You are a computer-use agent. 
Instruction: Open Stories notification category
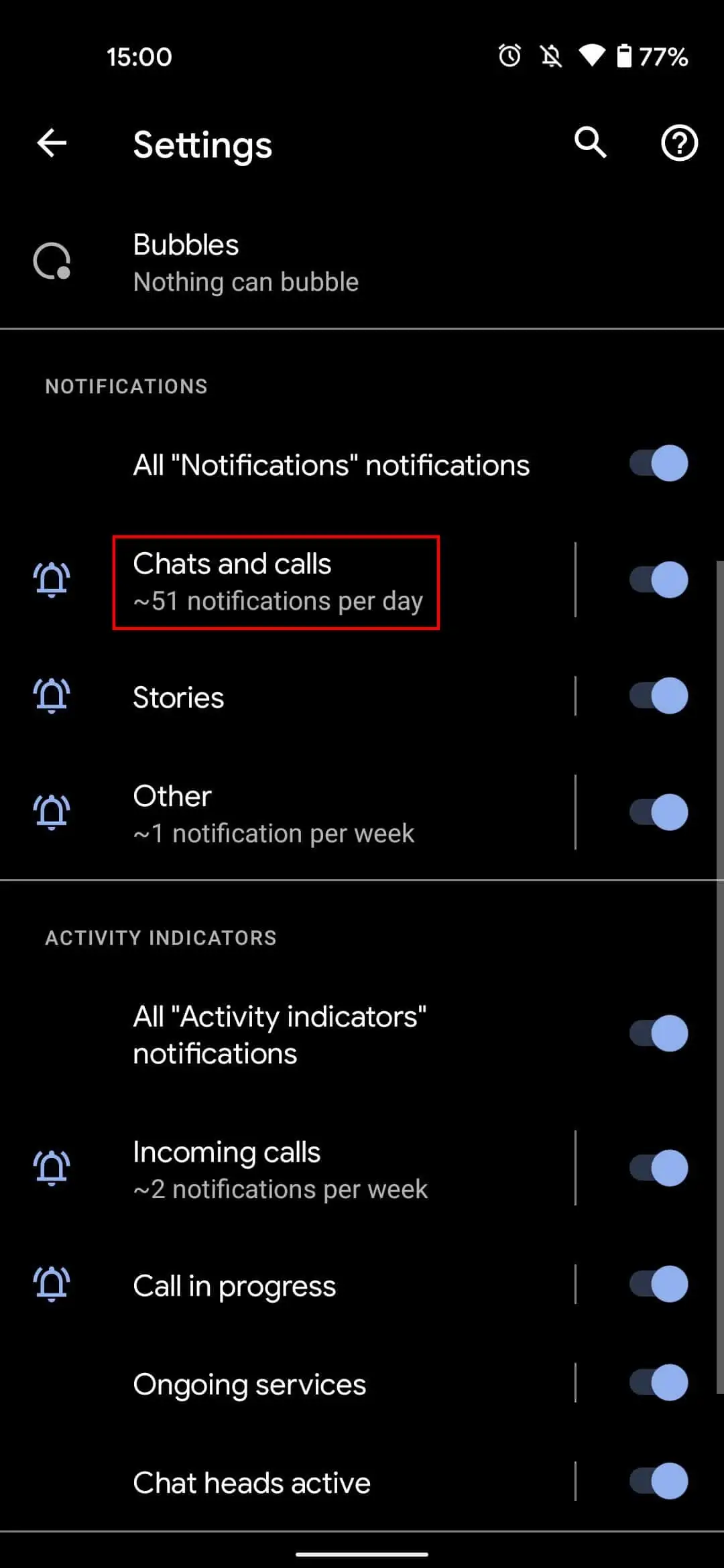(287, 697)
